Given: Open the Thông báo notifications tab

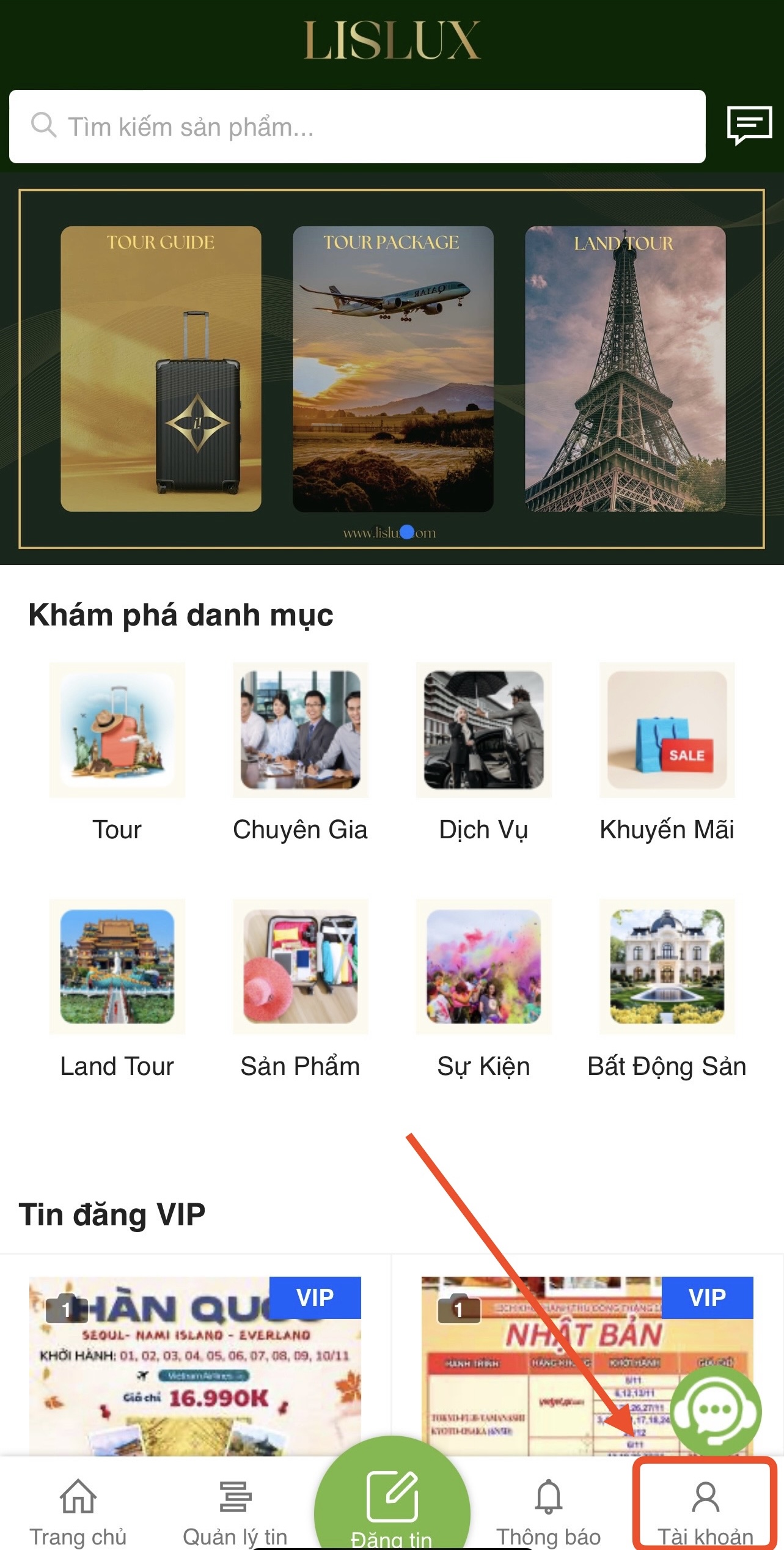Looking at the screenshot, I should tap(548, 1510).
